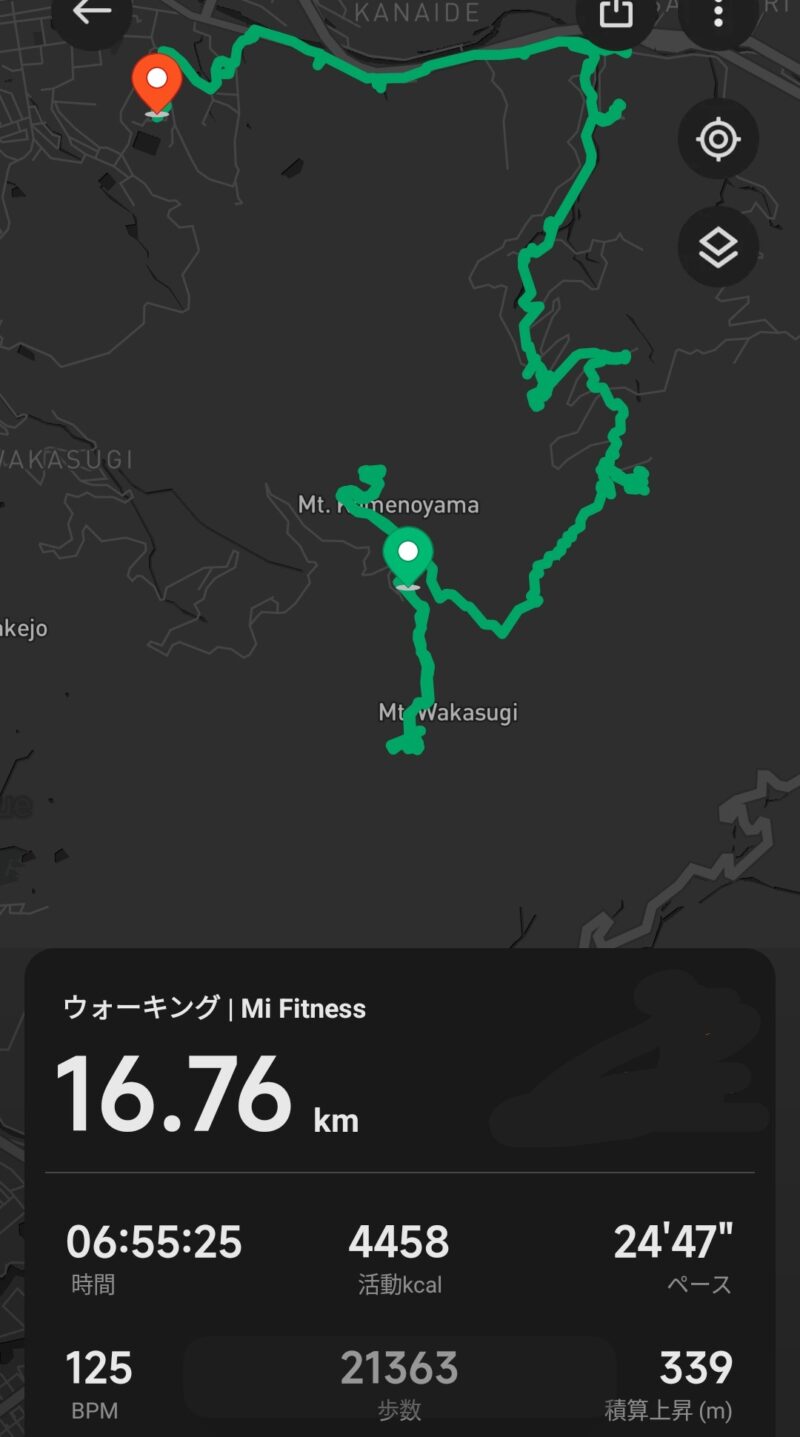Recenter the map on the route
Screen dimensions: 800x1437
click(718, 139)
